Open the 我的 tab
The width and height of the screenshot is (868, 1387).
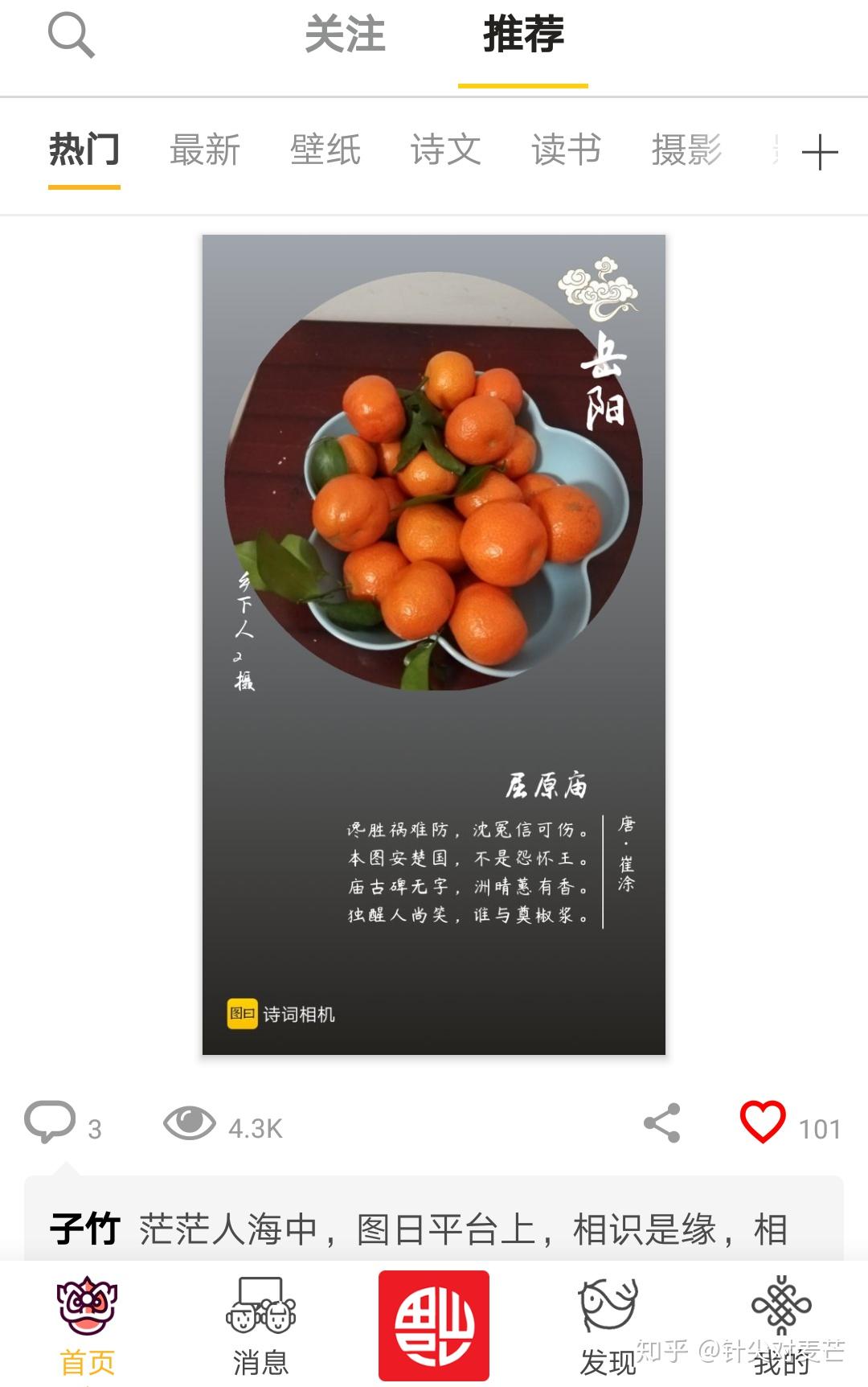pos(781,1327)
